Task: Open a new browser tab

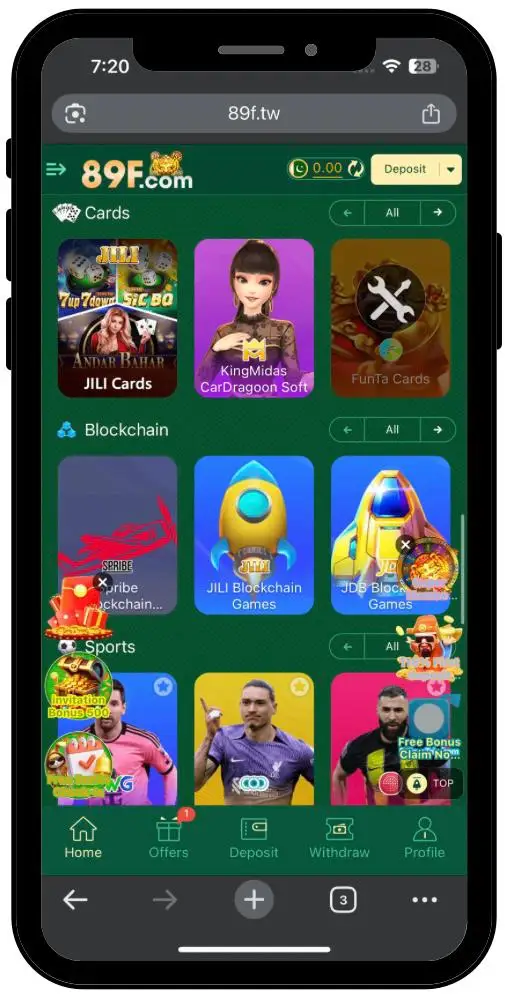Action: pyautogui.click(x=254, y=899)
